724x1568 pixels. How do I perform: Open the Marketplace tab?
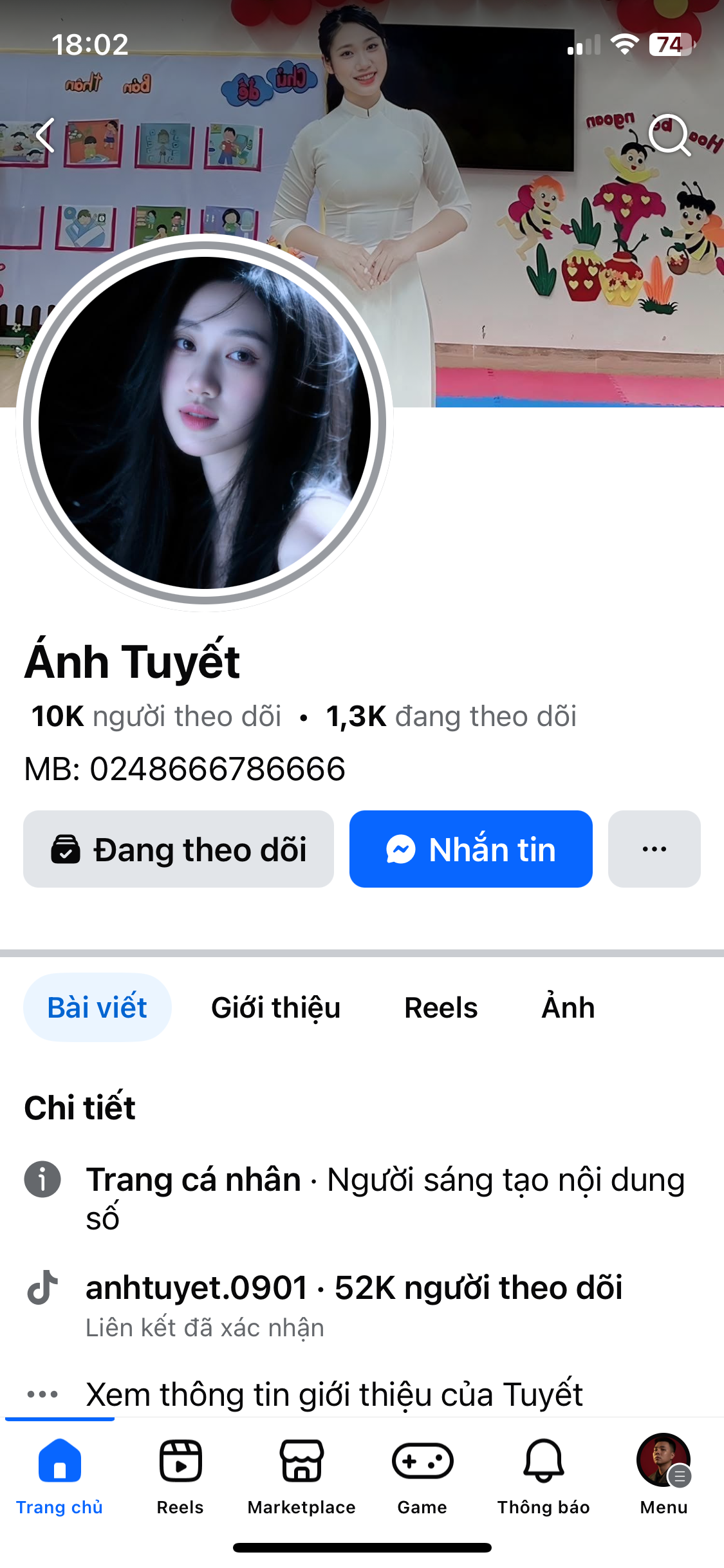pos(301,1474)
